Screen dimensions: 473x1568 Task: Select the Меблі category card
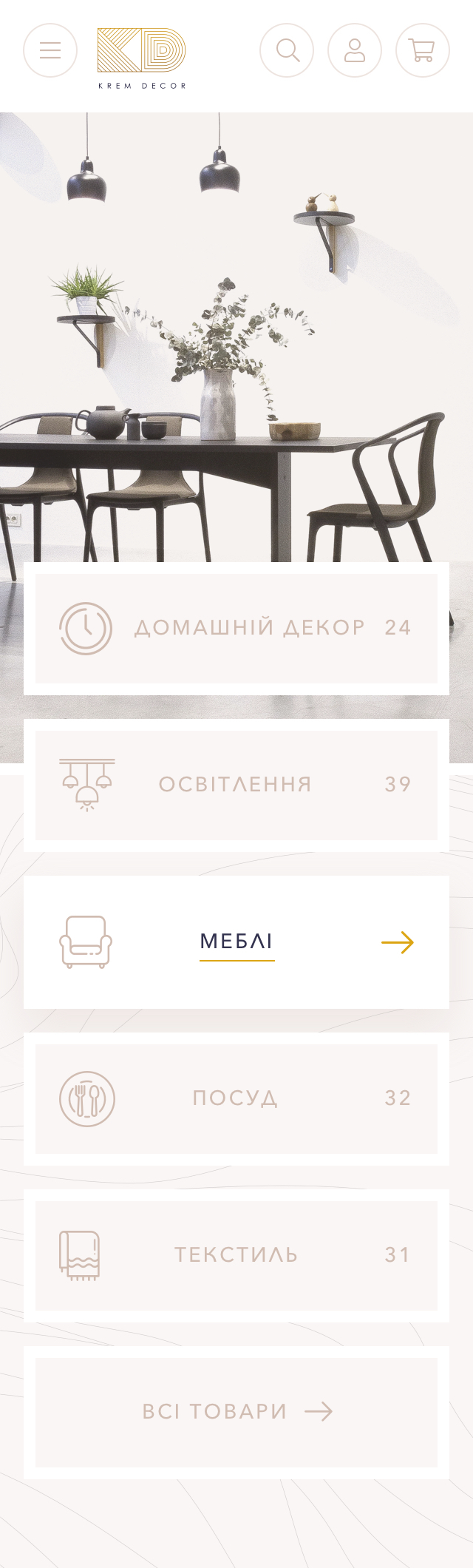tap(236, 942)
